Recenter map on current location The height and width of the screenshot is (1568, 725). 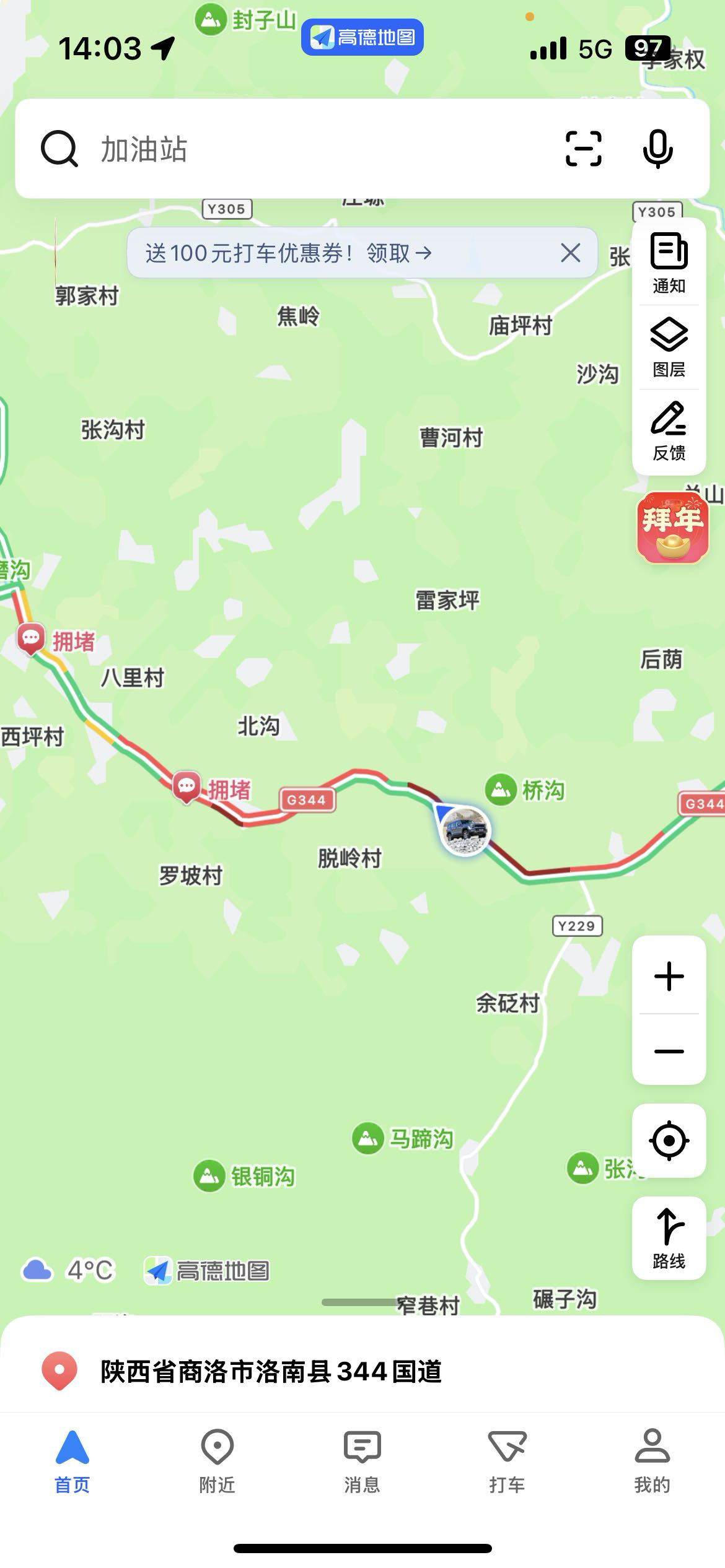coord(669,1140)
